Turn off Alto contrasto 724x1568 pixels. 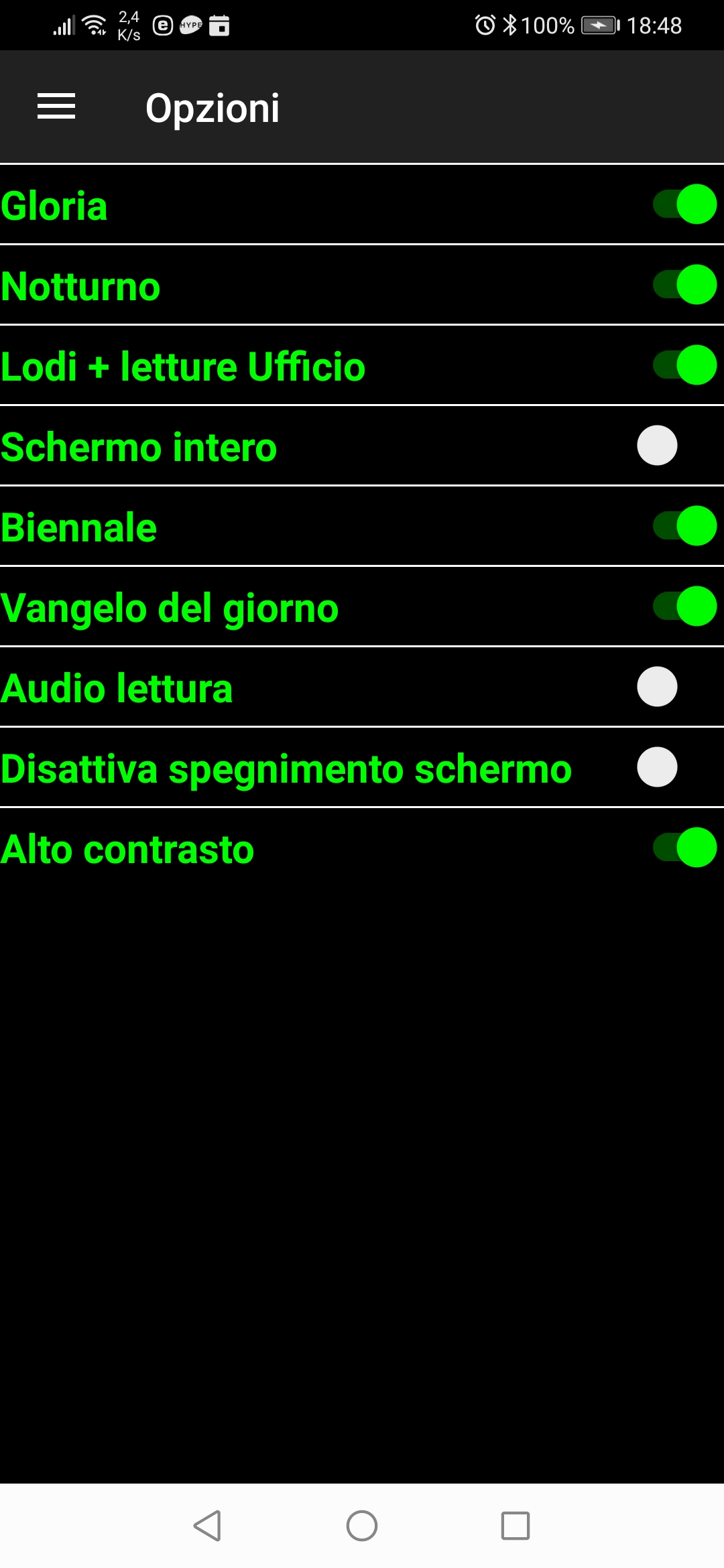684,848
